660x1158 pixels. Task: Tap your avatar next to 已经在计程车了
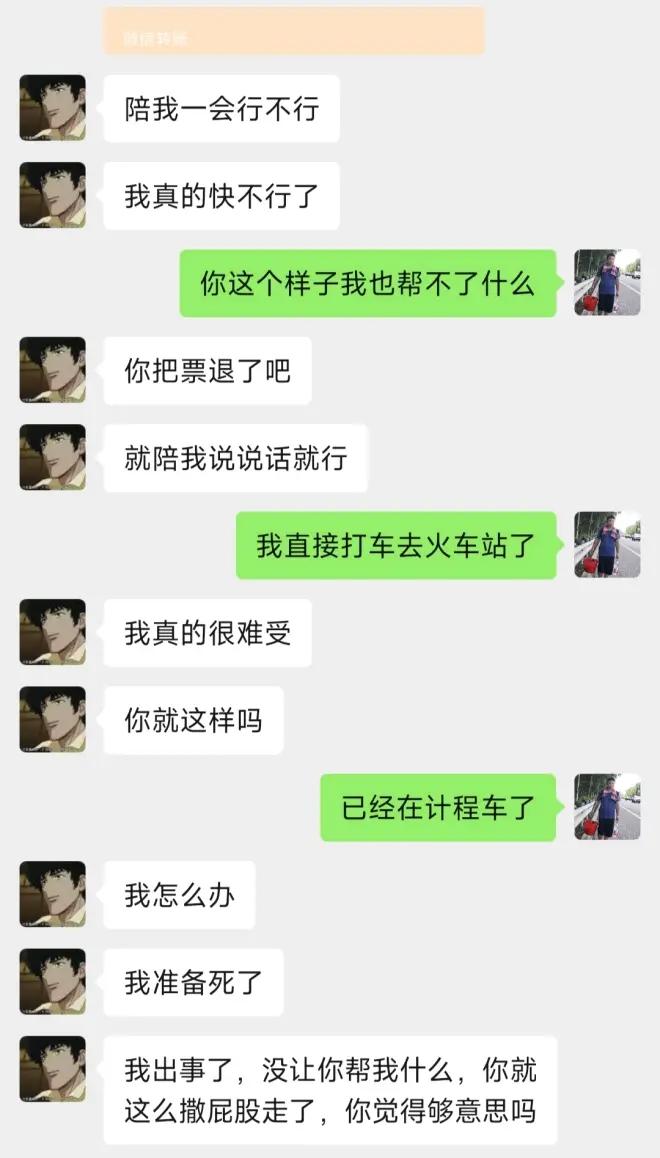click(x=607, y=807)
